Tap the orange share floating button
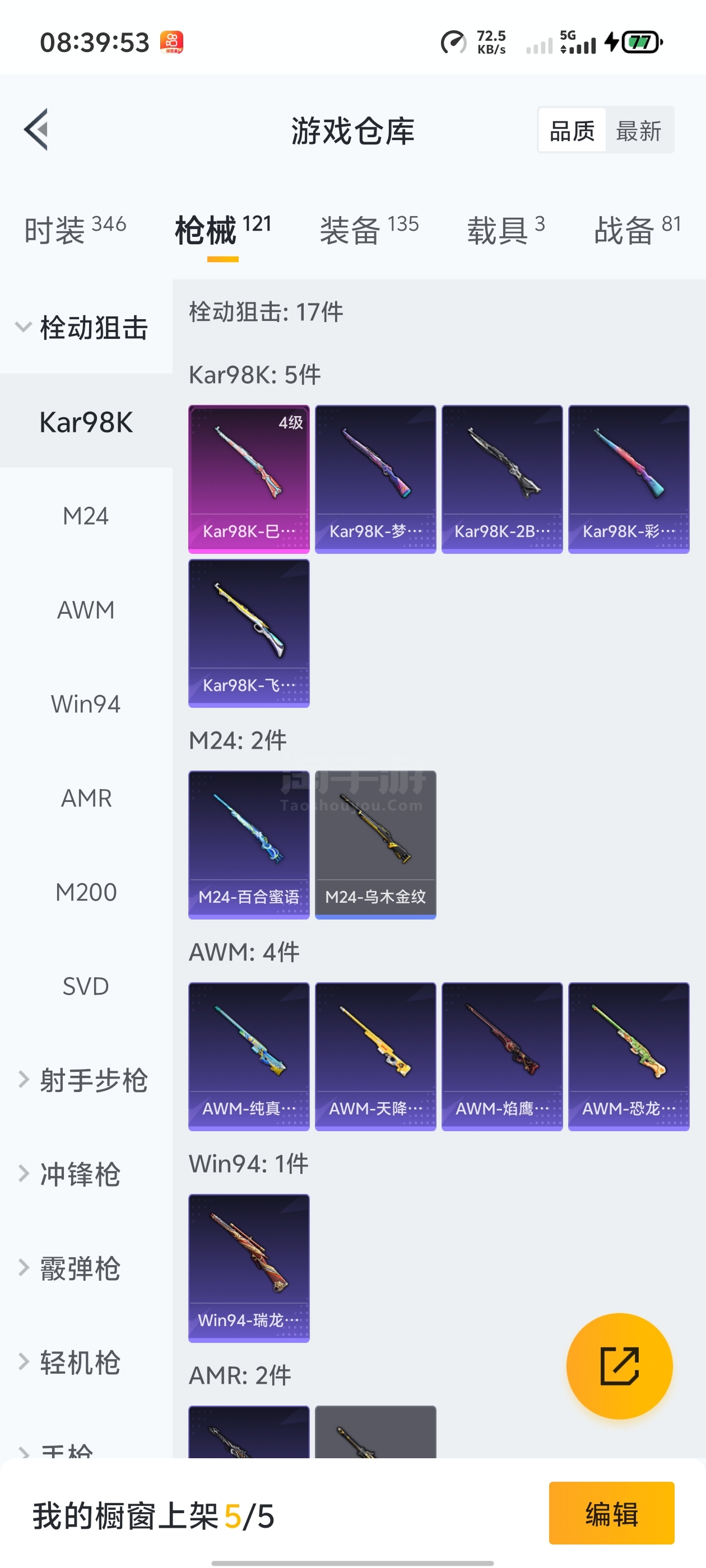This screenshot has height=1568, width=706. [x=619, y=1365]
